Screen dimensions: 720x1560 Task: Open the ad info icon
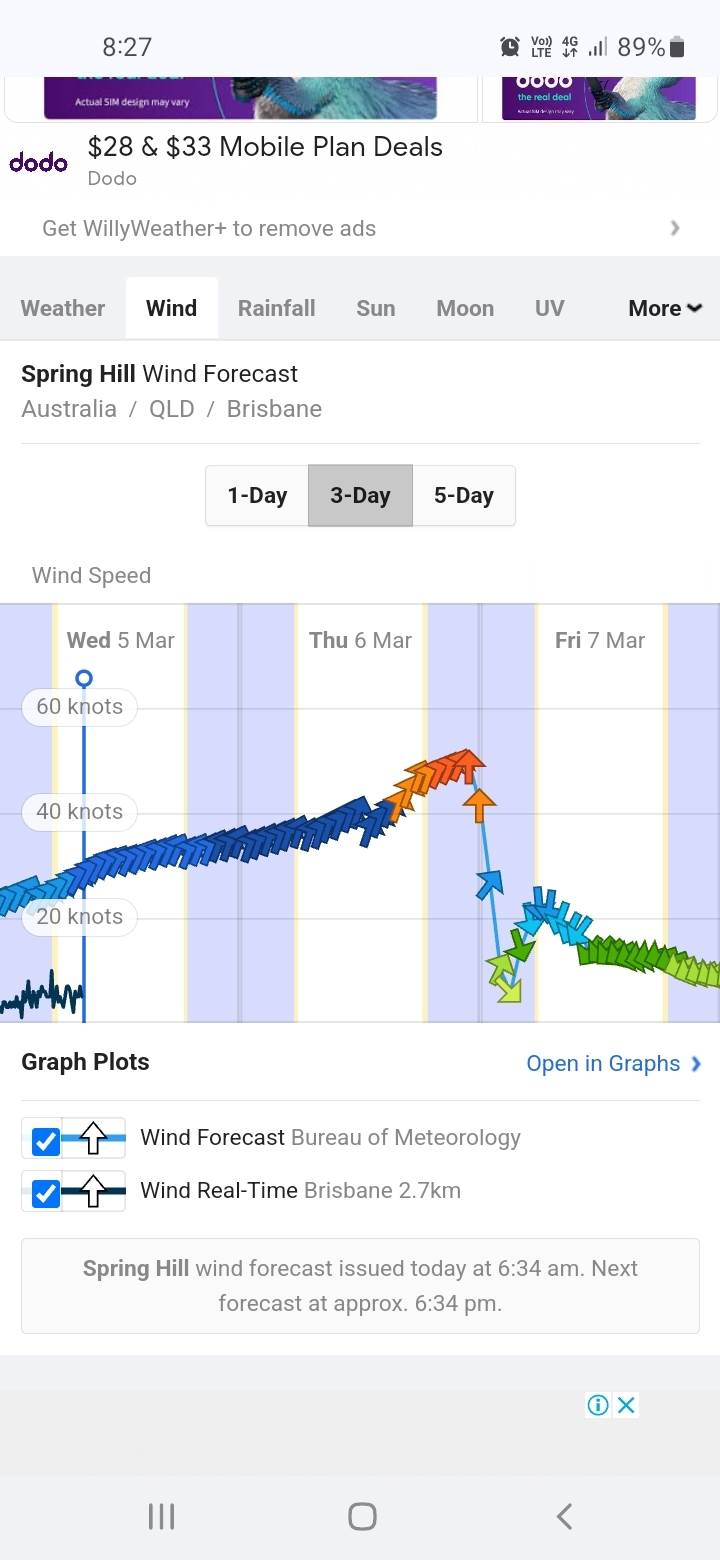tap(598, 1405)
